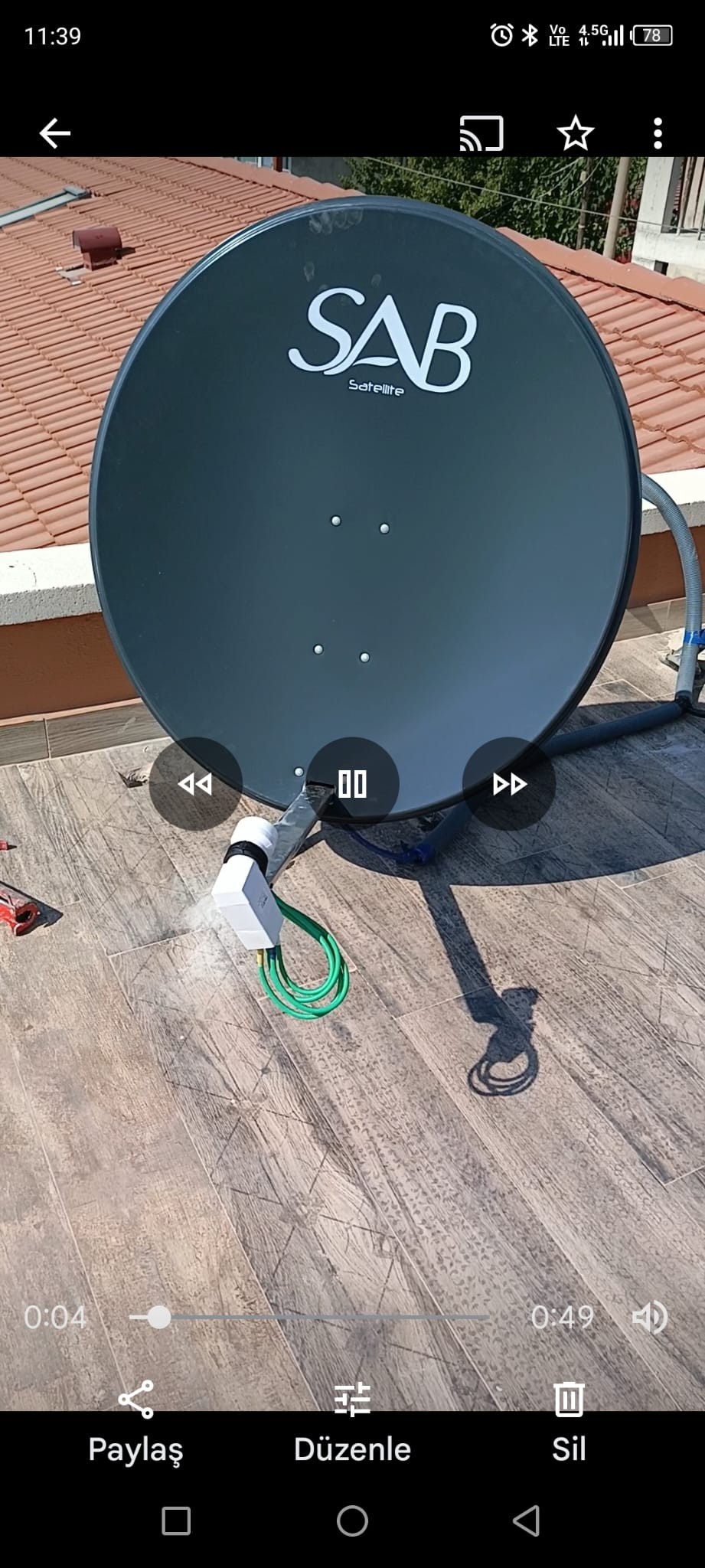
Task: Pause the video playback
Action: [352, 784]
